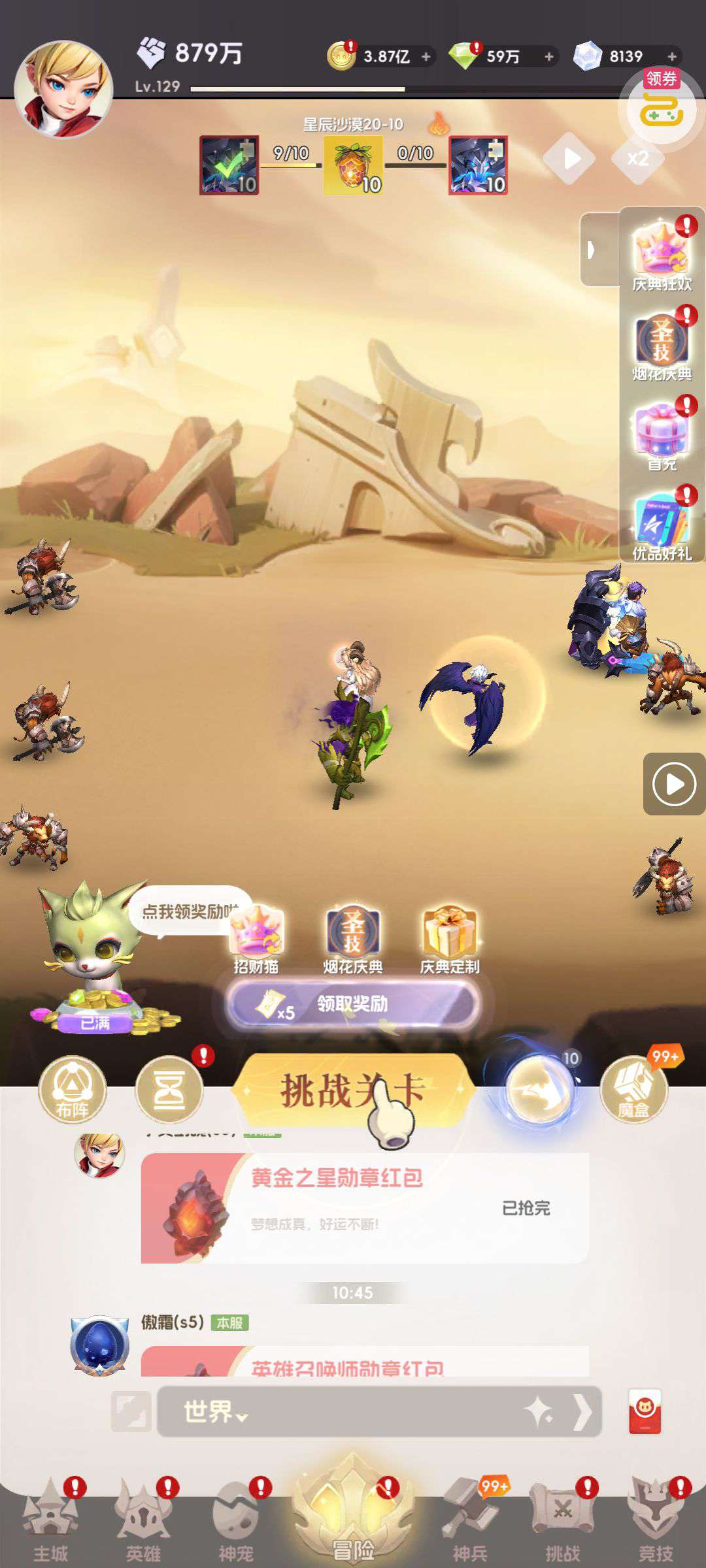Open the 布阵 formation setup
Screen dimensions: 706x1568
(x=72, y=1090)
